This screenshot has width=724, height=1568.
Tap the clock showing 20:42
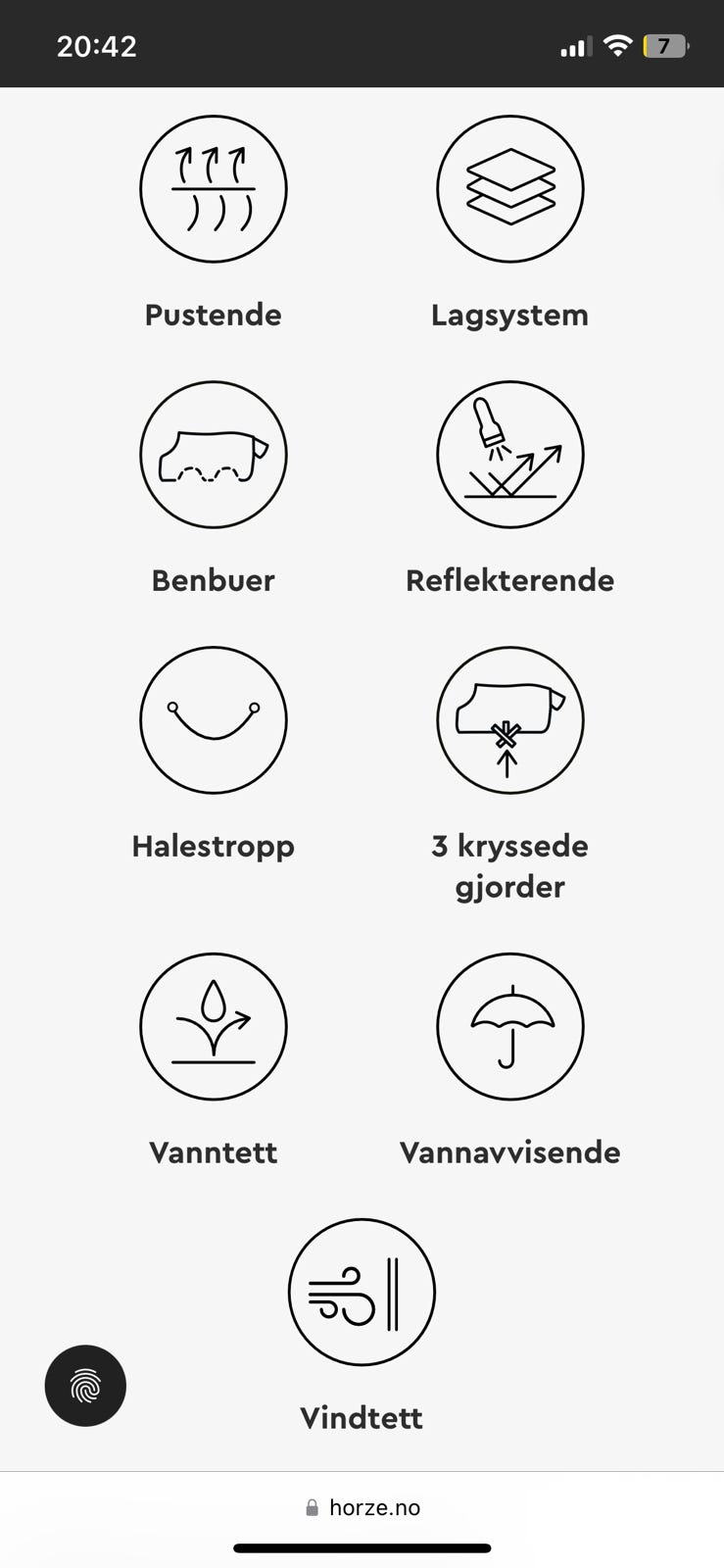(96, 45)
